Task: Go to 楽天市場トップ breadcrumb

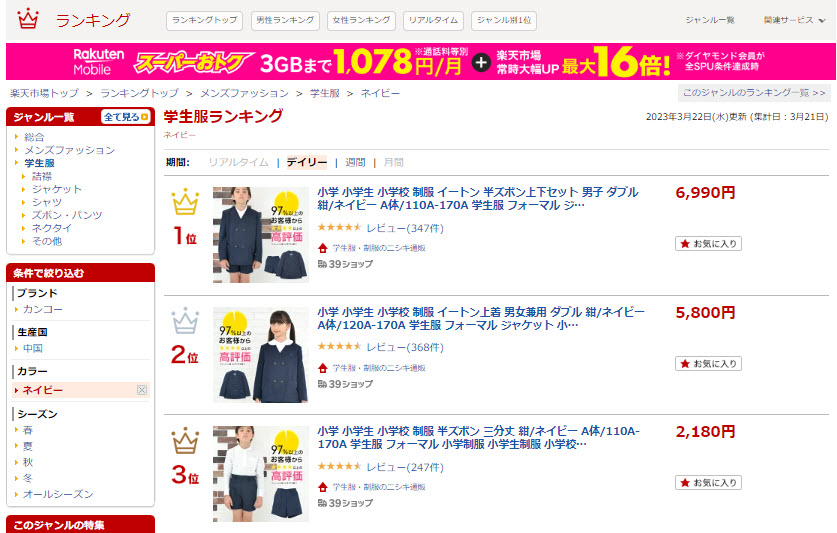Action: coord(44,93)
